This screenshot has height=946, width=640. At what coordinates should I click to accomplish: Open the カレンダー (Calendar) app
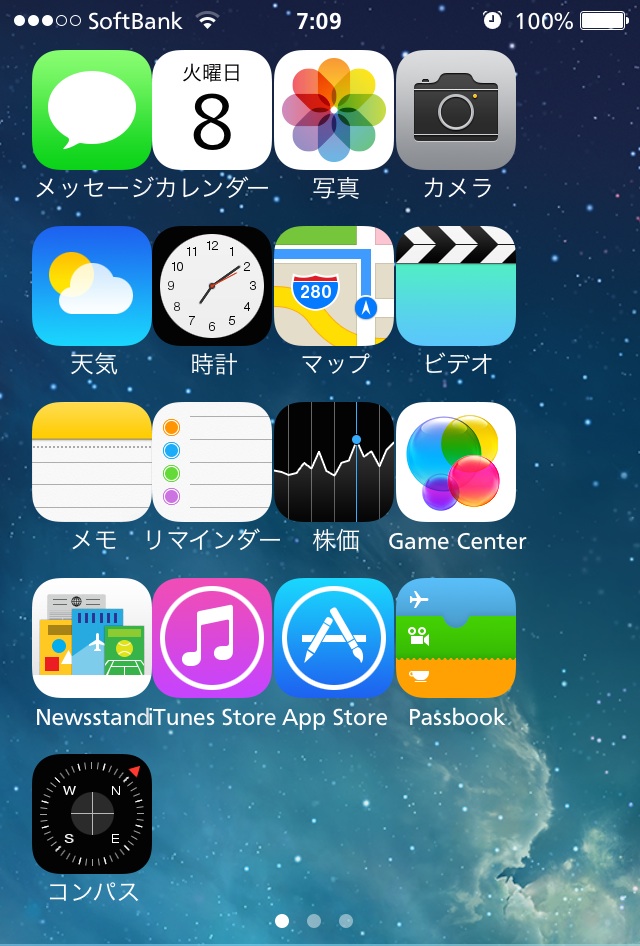212,110
